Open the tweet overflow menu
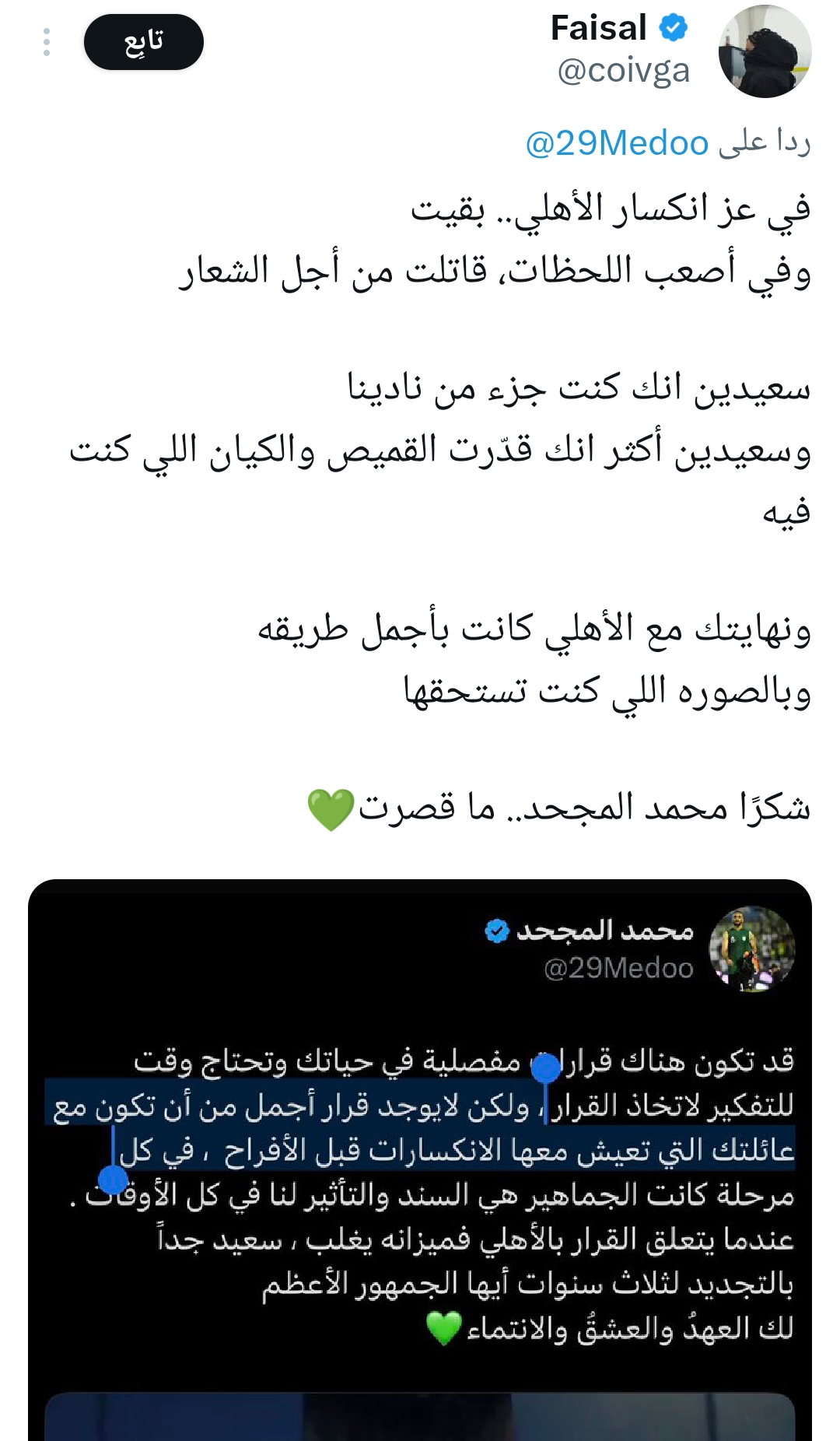The height and width of the screenshot is (1441, 840). click(x=47, y=42)
